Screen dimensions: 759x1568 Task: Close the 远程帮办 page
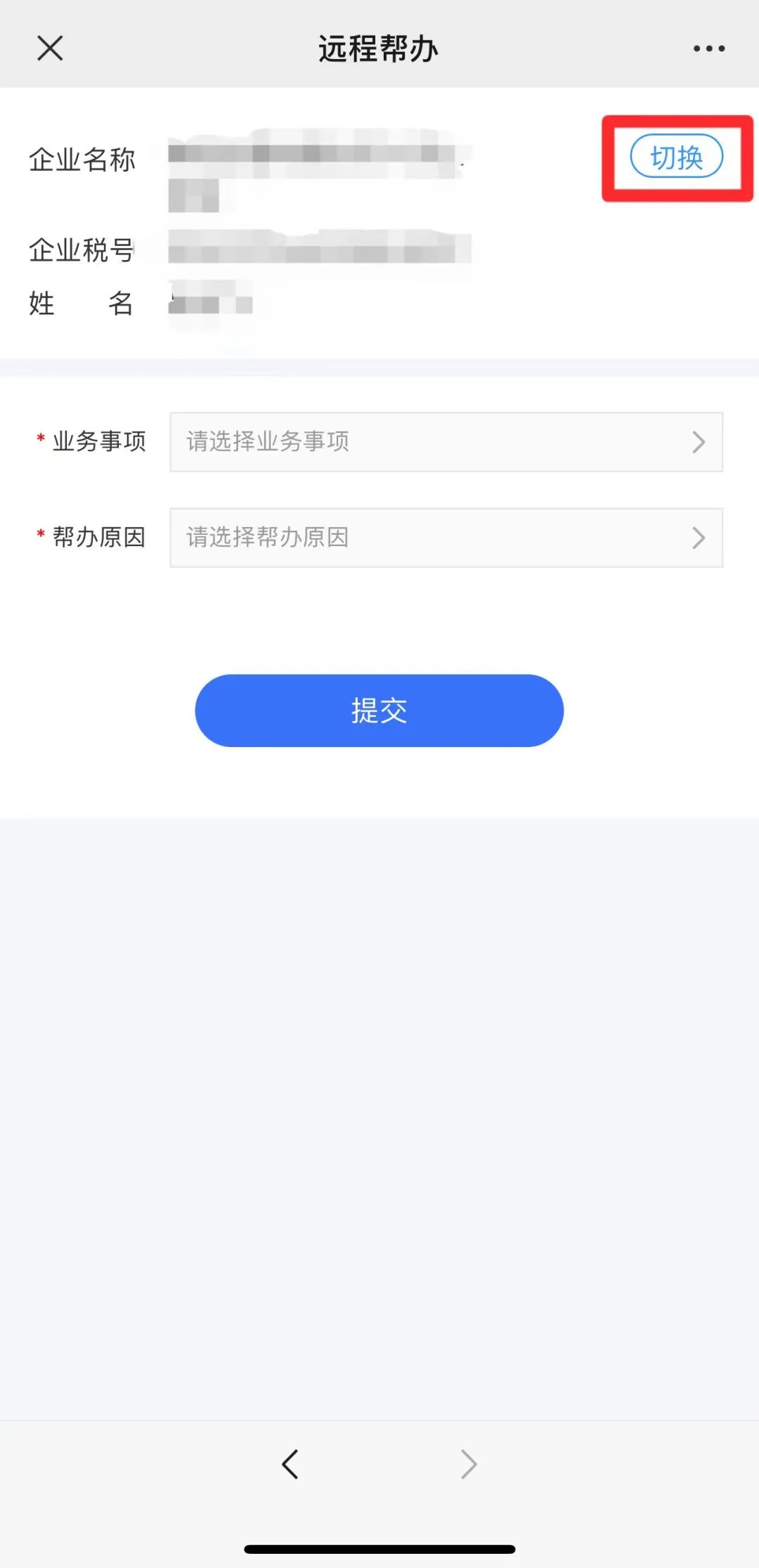(50, 48)
